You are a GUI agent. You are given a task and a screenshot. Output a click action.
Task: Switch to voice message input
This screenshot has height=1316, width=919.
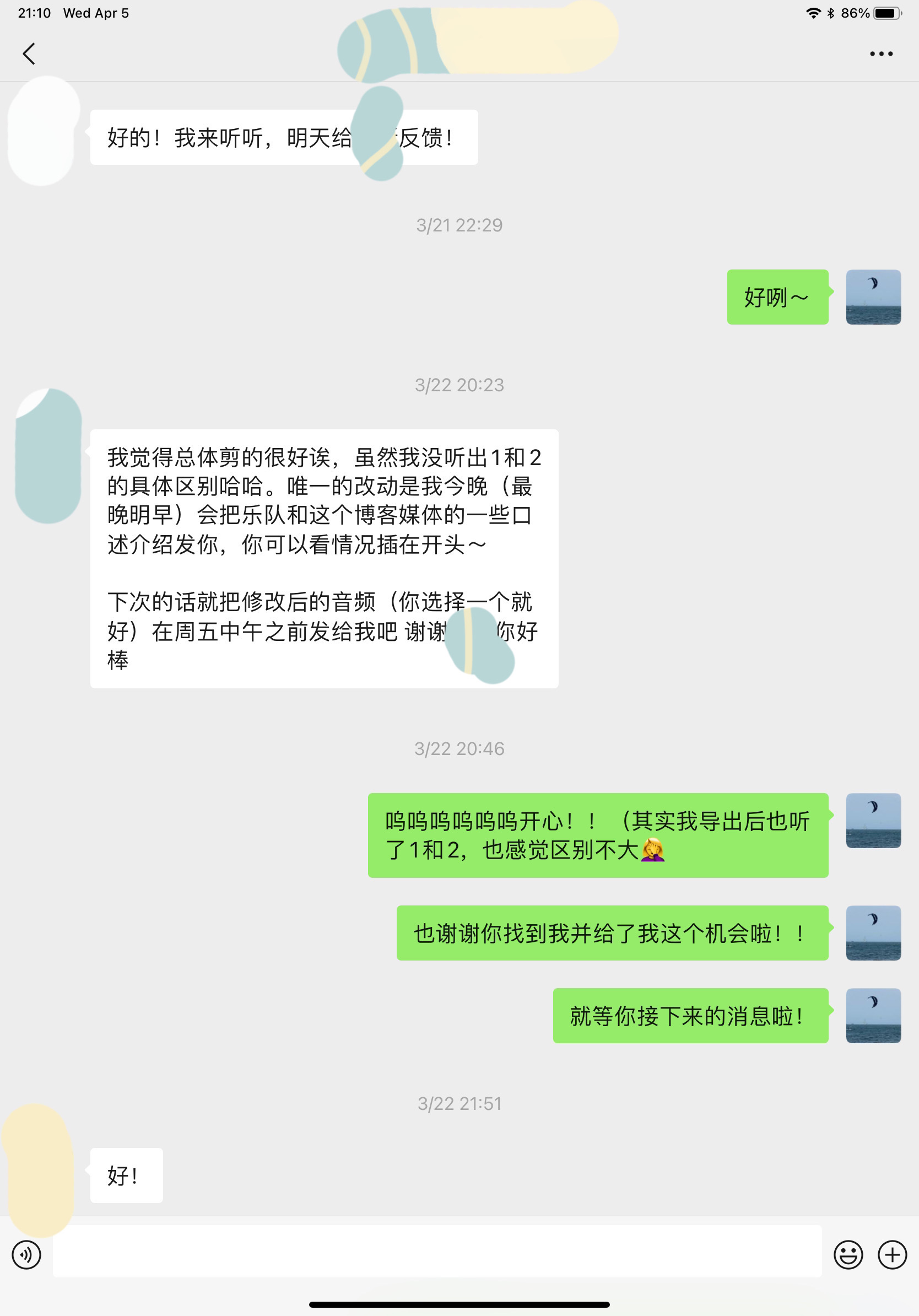pyautogui.click(x=26, y=1255)
